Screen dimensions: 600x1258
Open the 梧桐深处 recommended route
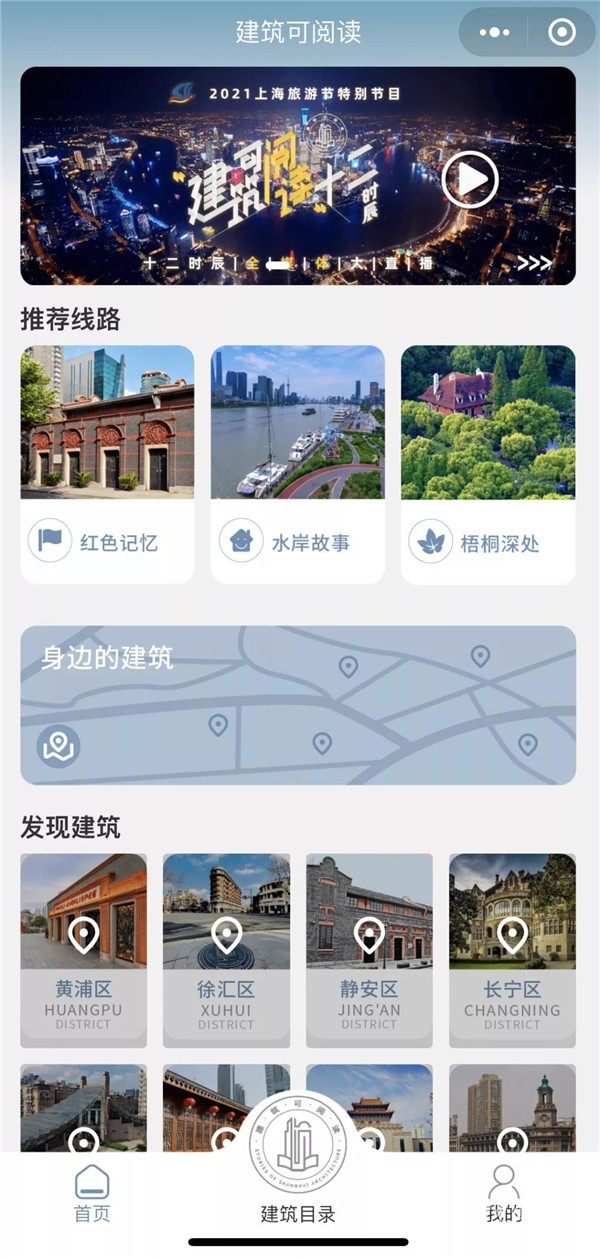point(488,464)
